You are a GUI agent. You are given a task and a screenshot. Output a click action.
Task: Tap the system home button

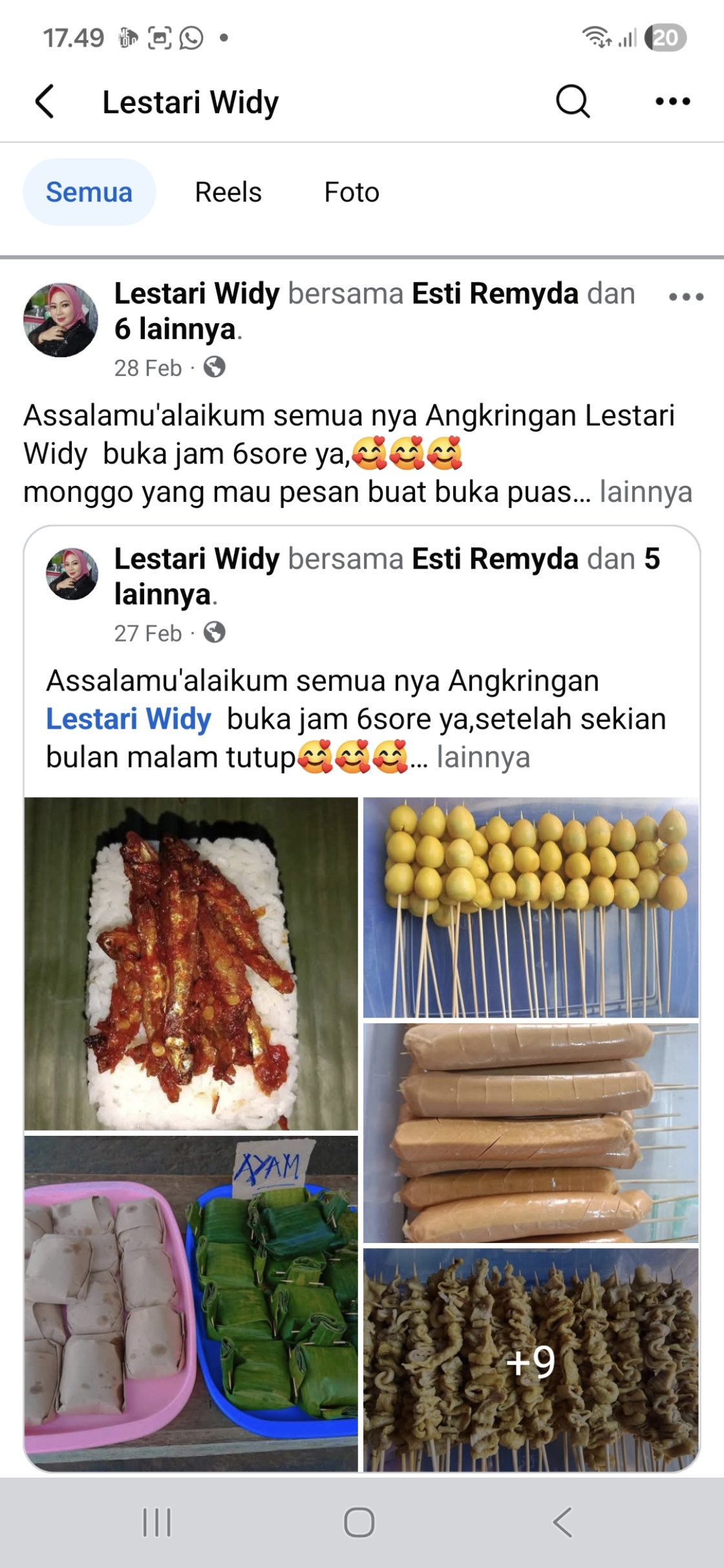point(359,1522)
